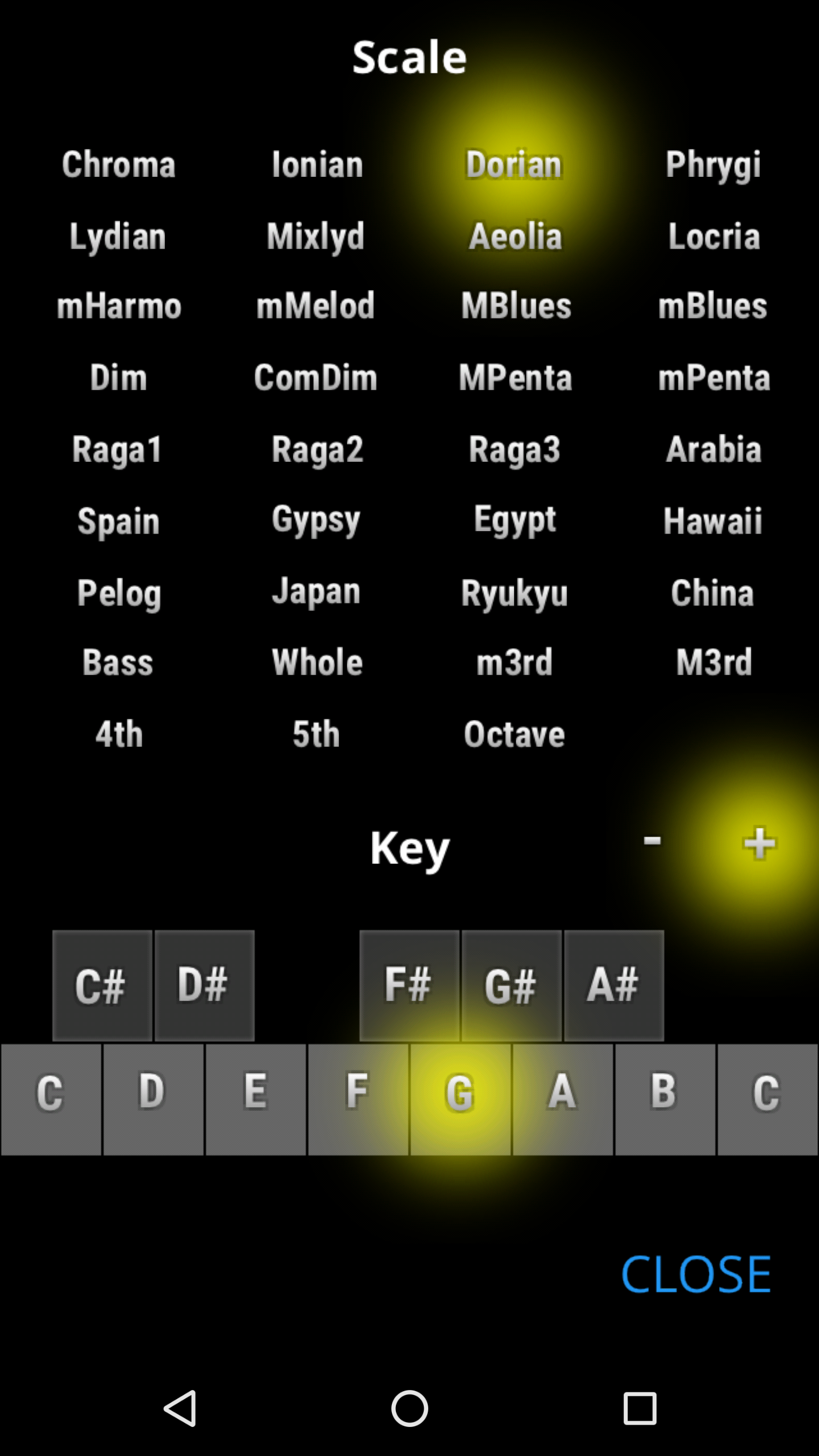
Task: Select the Octave scale
Action: point(514,734)
